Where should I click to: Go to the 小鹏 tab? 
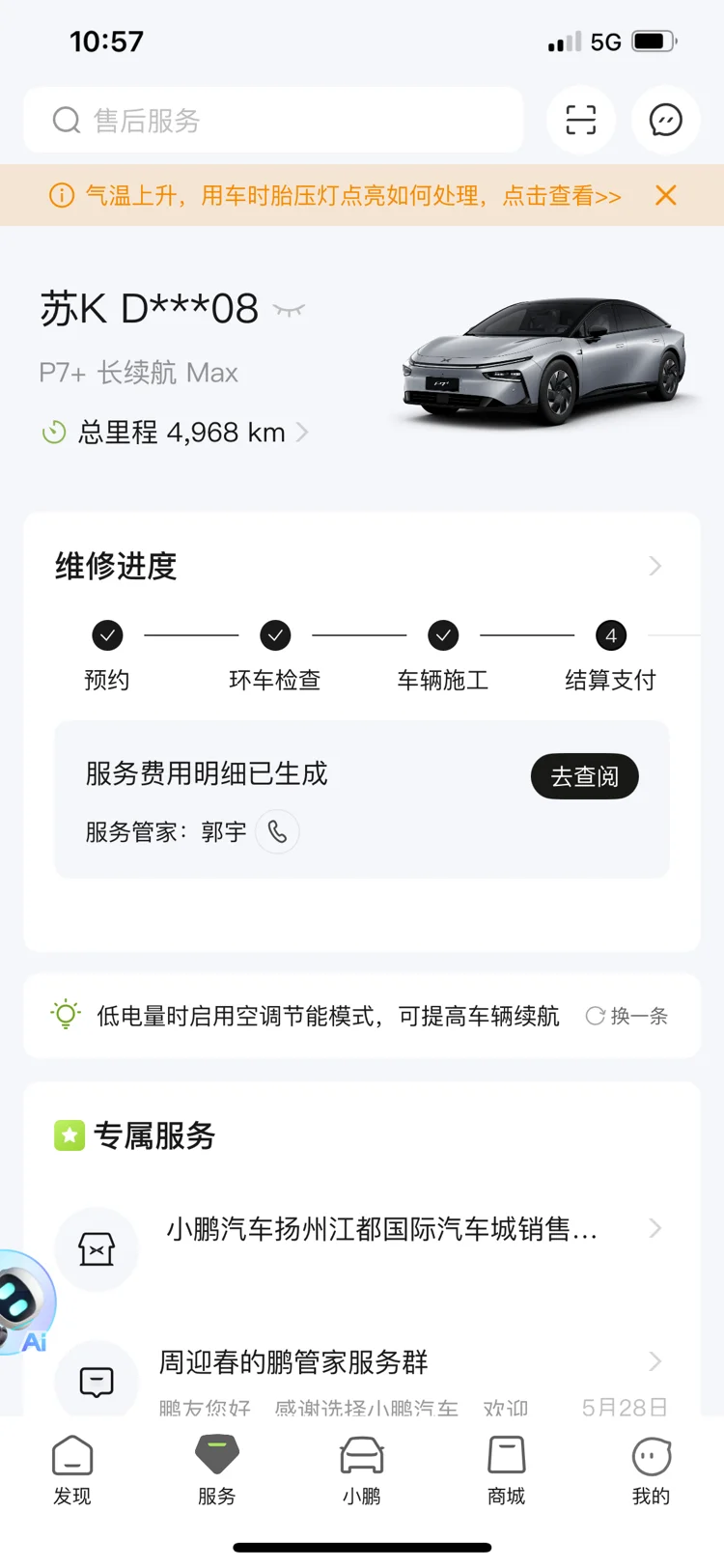362,1470
